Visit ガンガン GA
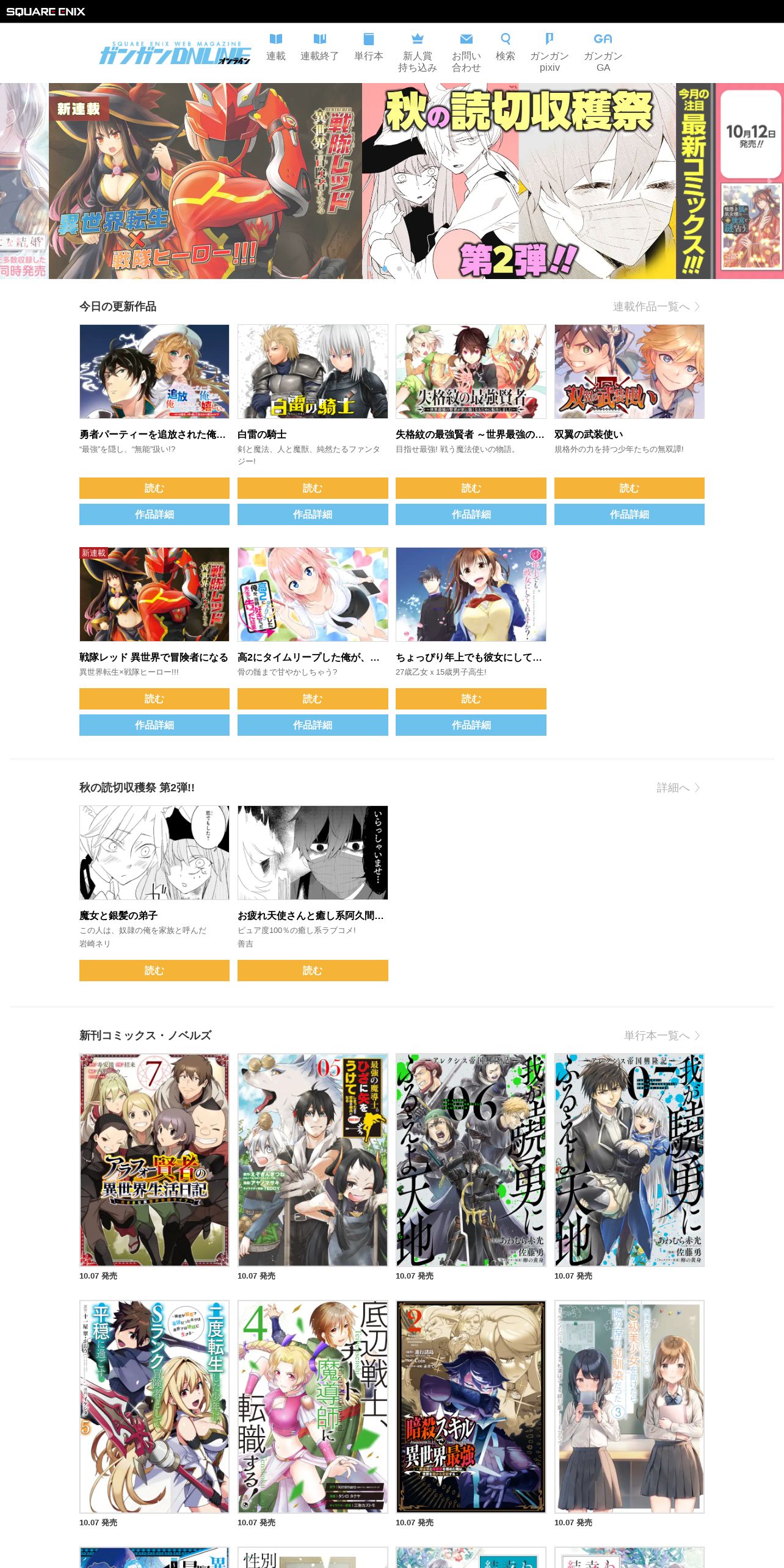 pyautogui.click(x=603, y=53)
